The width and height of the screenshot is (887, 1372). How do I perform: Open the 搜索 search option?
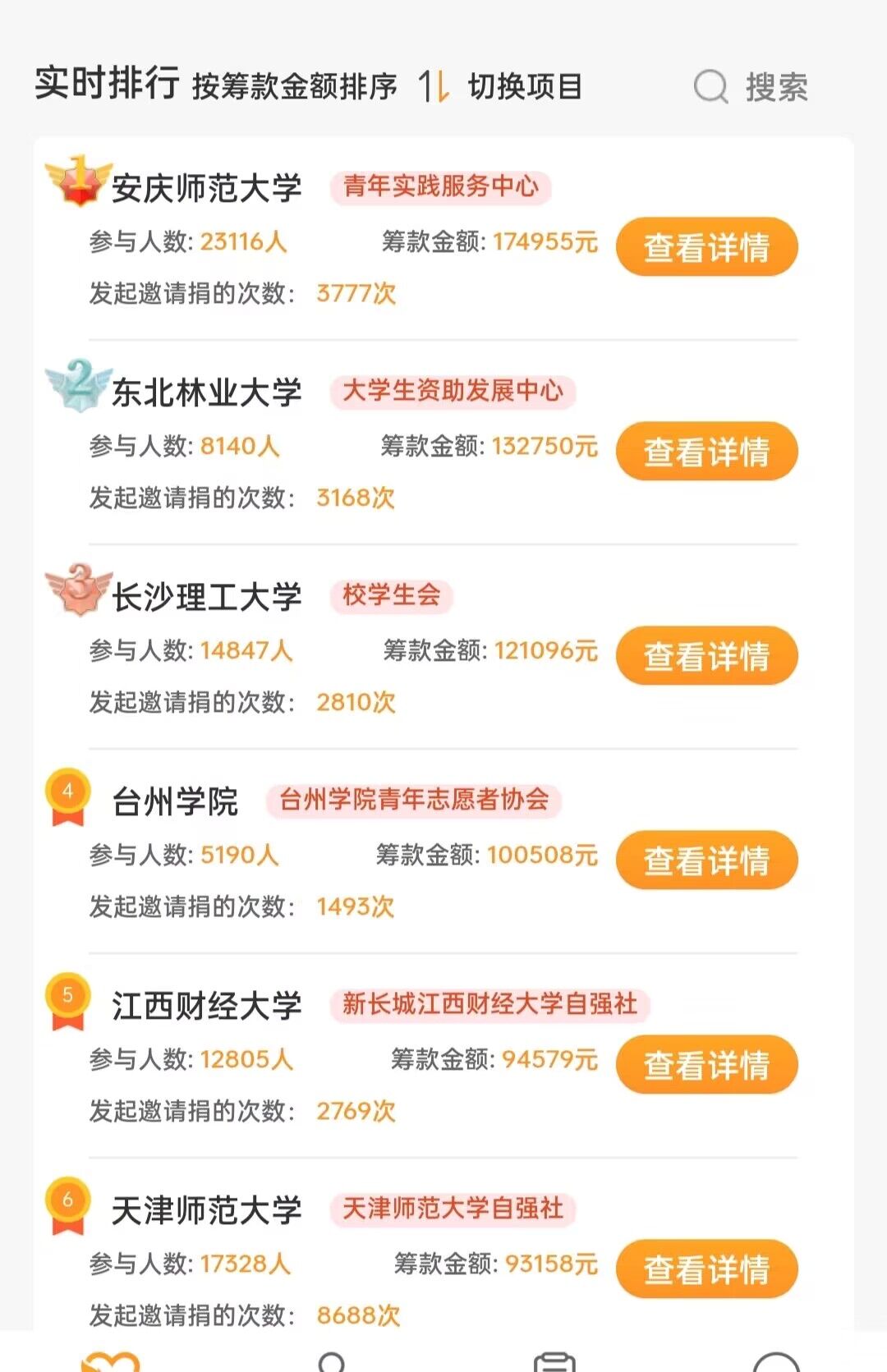[x=751, y=86]
